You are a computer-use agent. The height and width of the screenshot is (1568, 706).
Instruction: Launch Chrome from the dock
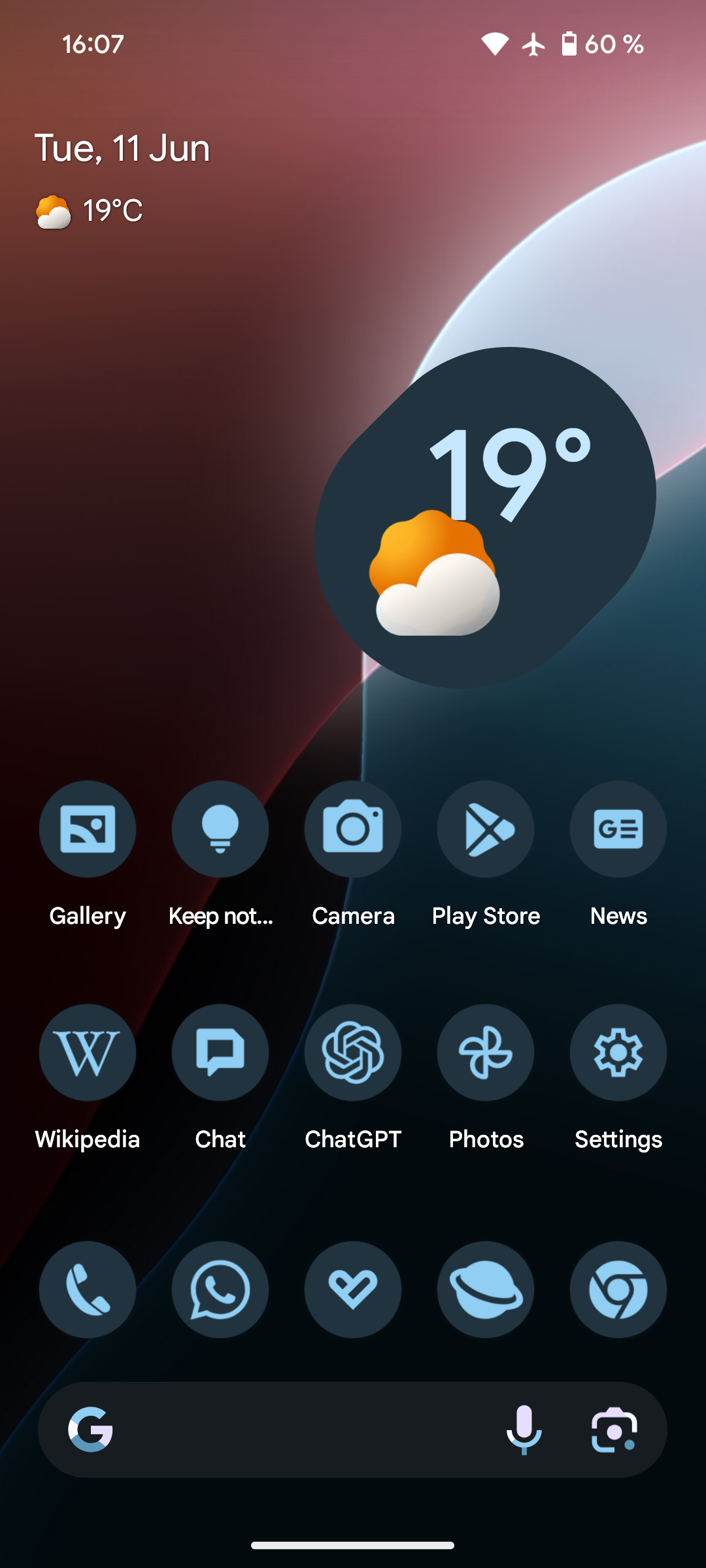pyautogui.click(x=618, y=1290)
